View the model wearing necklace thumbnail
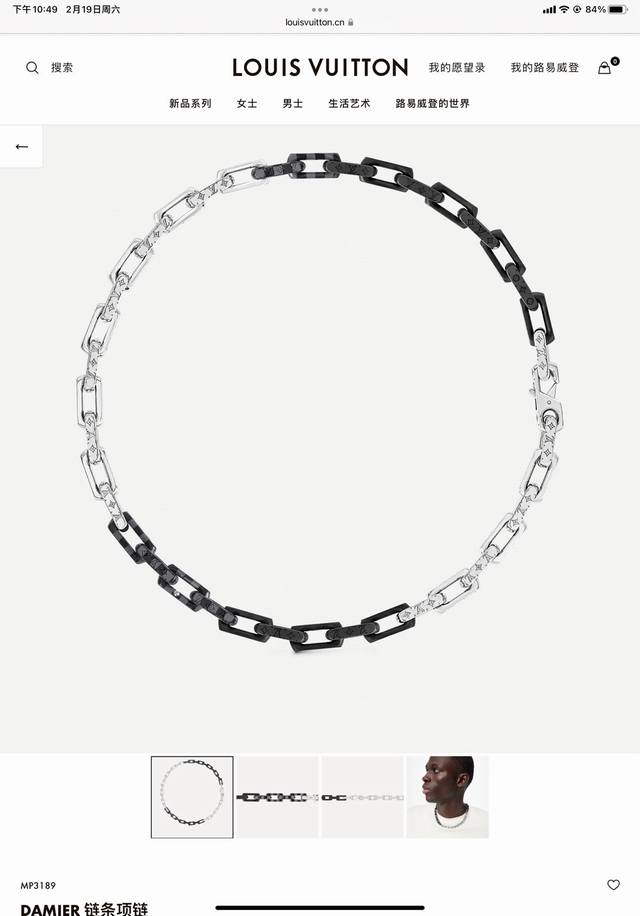640x916 pixels. 447,797
